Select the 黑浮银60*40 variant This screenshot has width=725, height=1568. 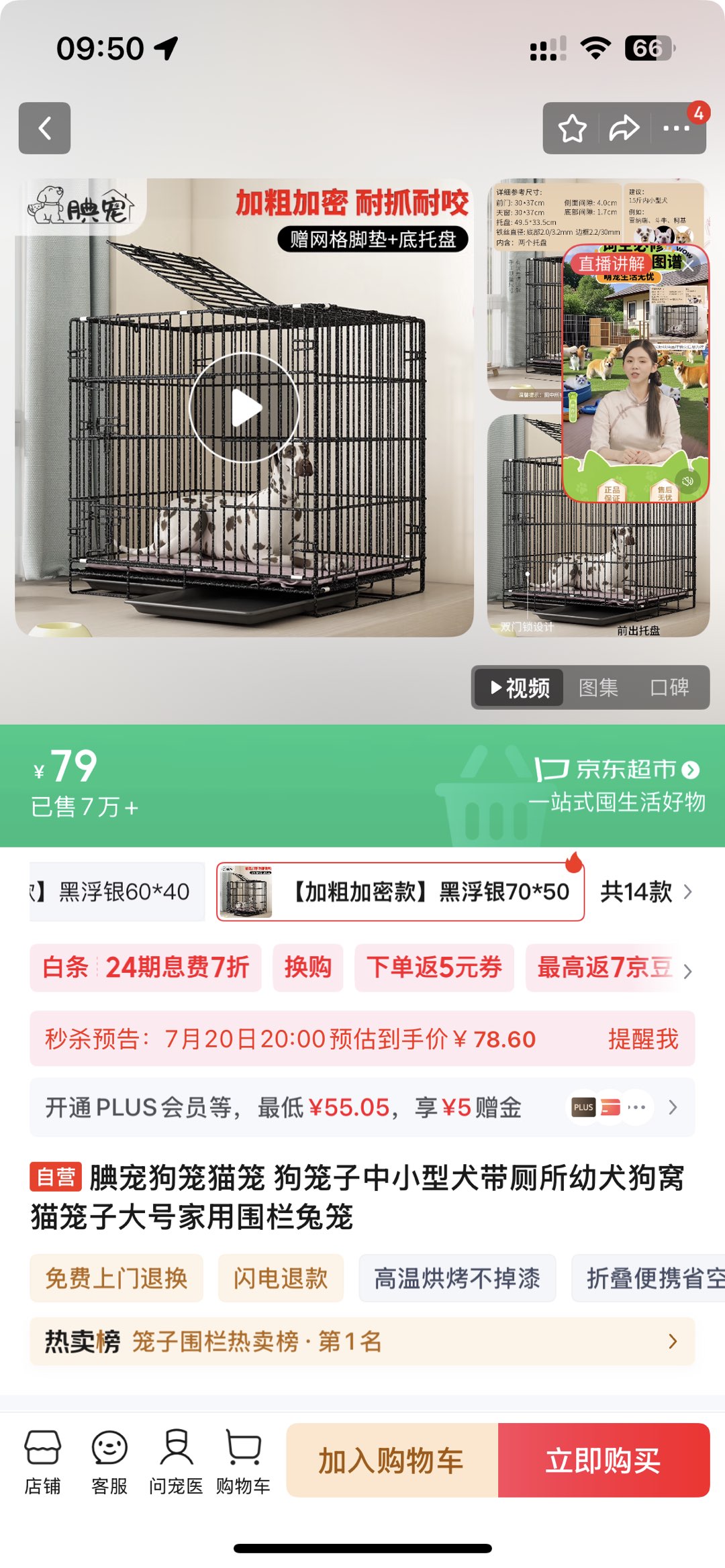point(117,892)
